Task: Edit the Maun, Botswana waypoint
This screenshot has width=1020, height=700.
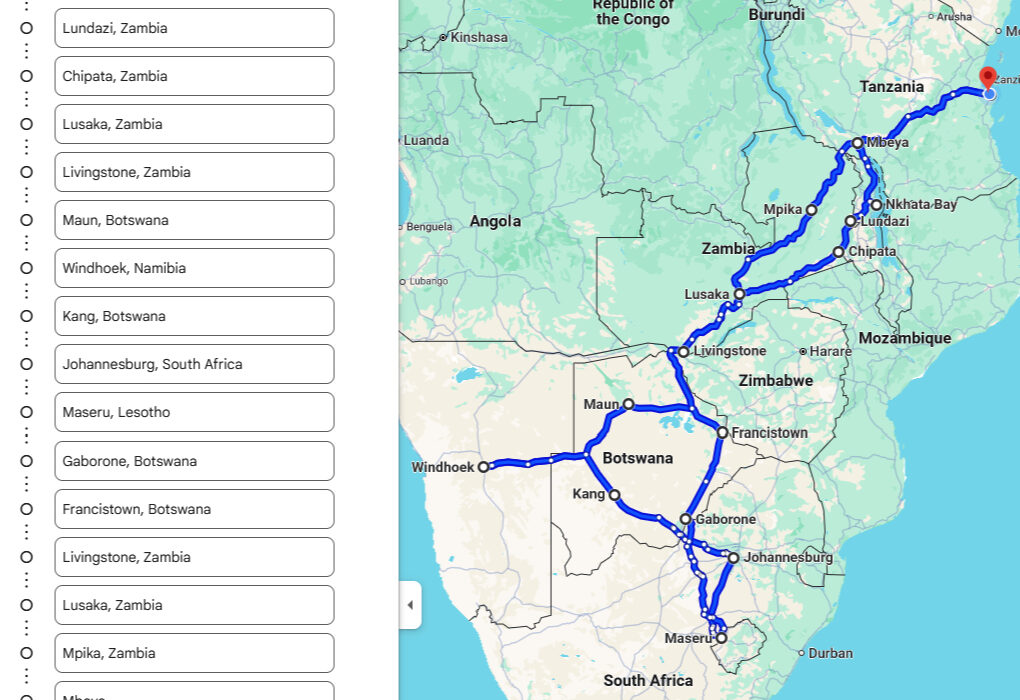Action: 194,220
